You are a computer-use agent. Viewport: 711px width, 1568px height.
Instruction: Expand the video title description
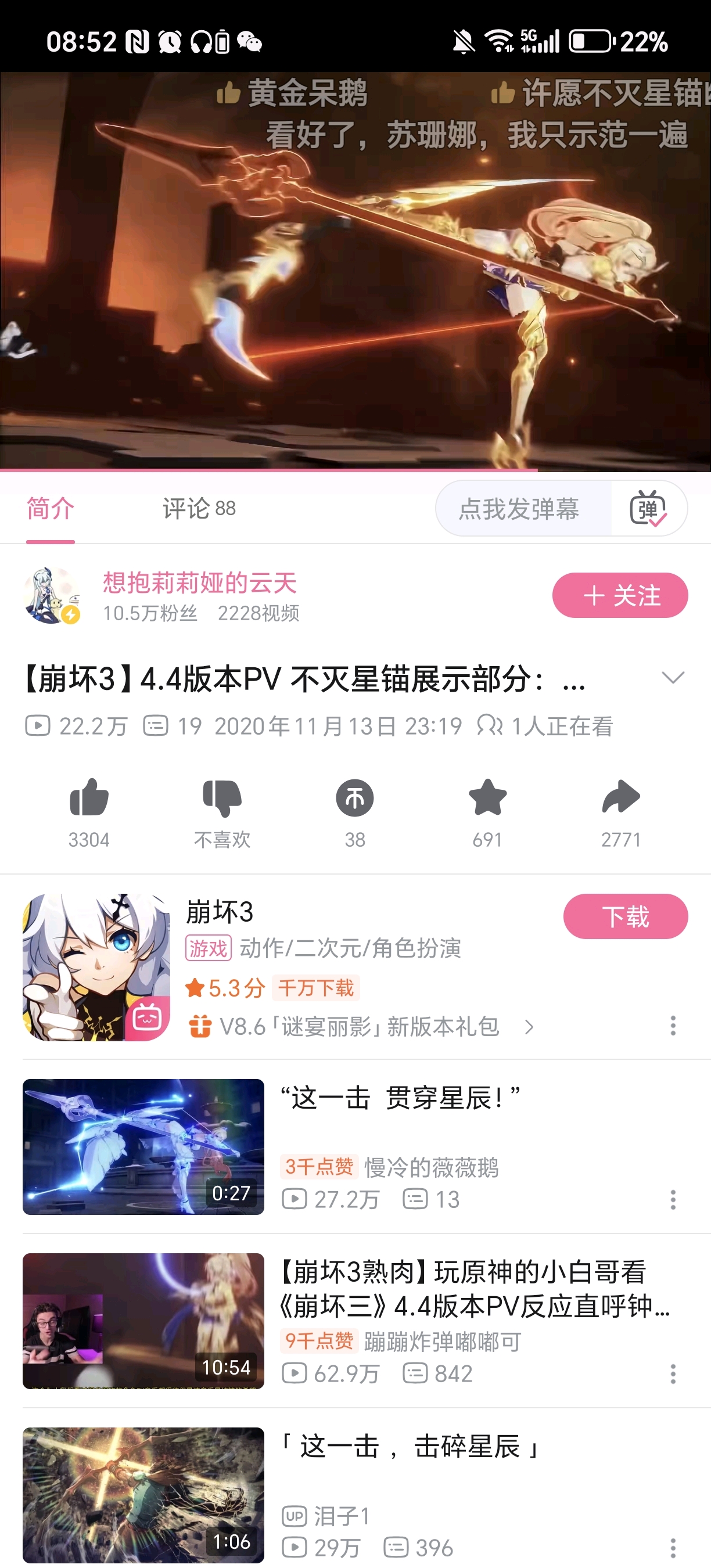[x=673, y=678]
